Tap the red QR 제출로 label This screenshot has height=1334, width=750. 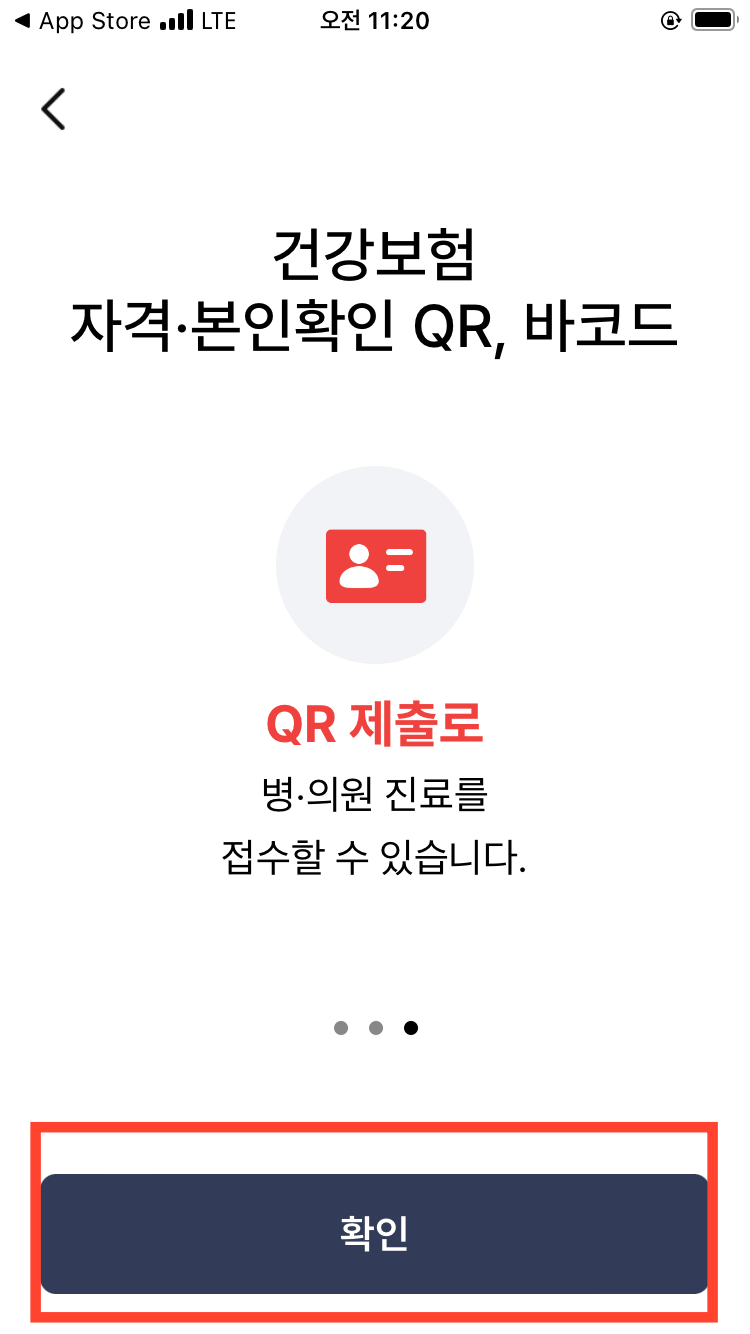375,725
